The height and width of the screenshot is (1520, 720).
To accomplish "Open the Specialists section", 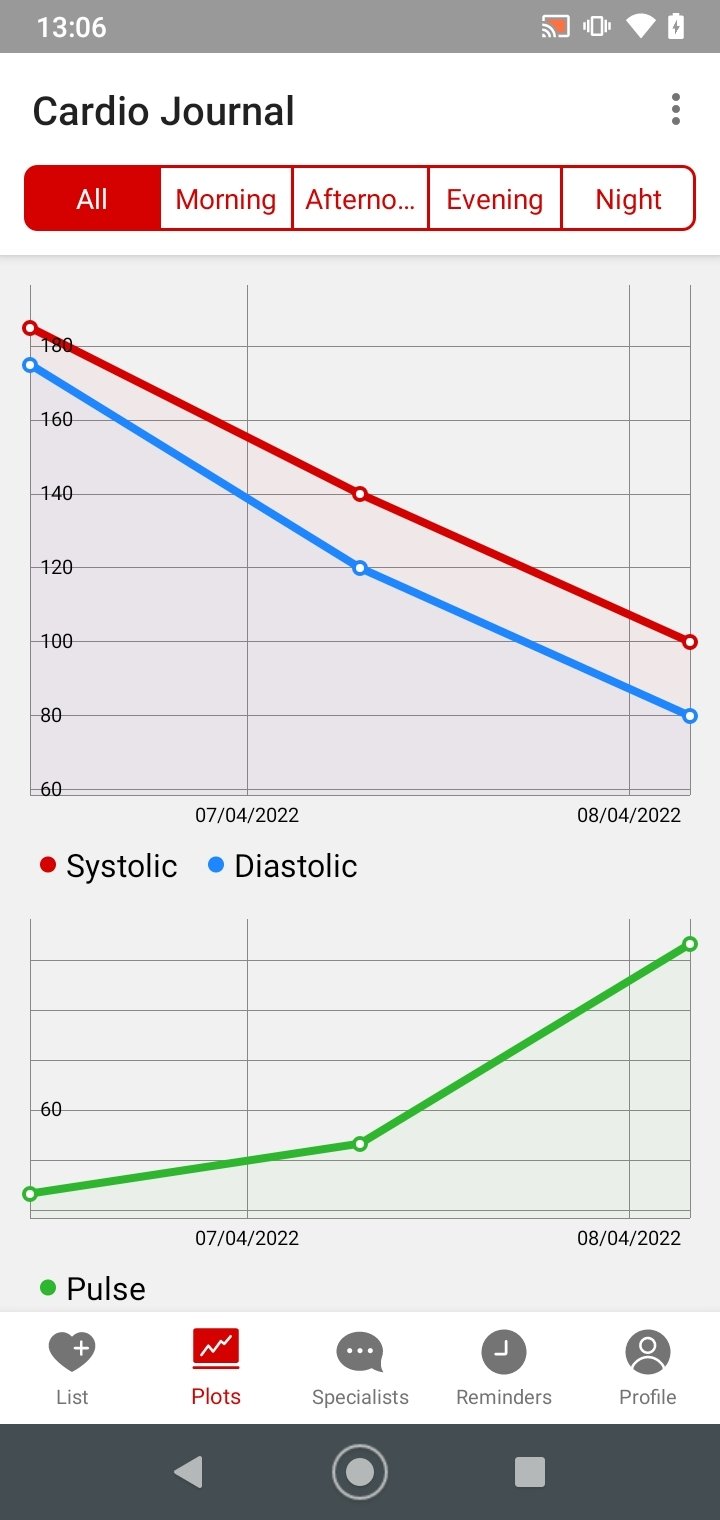I will pyautogui.click(x=360, y=1368).
